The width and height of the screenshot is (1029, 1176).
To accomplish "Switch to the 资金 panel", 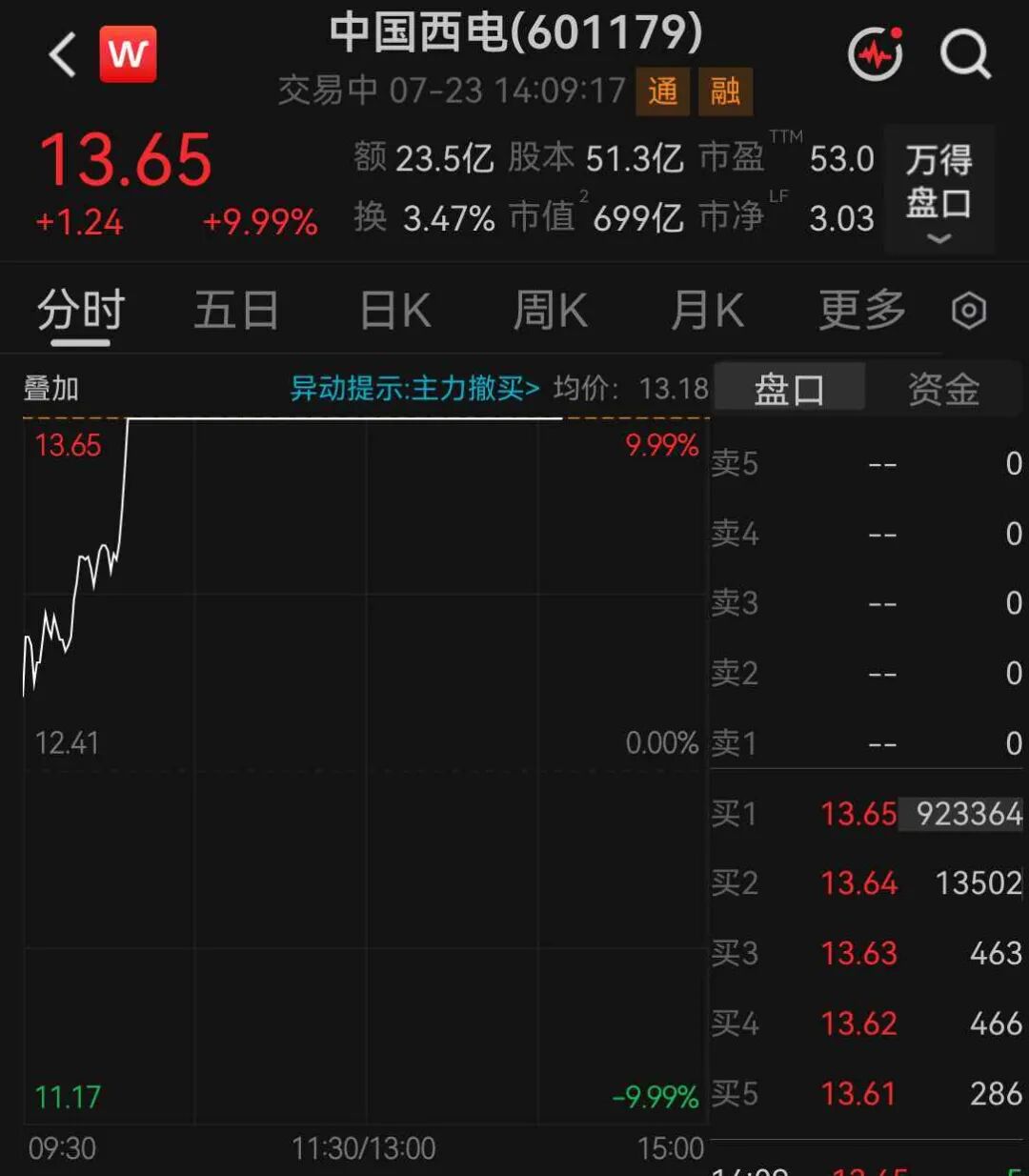I will (943, 389).
